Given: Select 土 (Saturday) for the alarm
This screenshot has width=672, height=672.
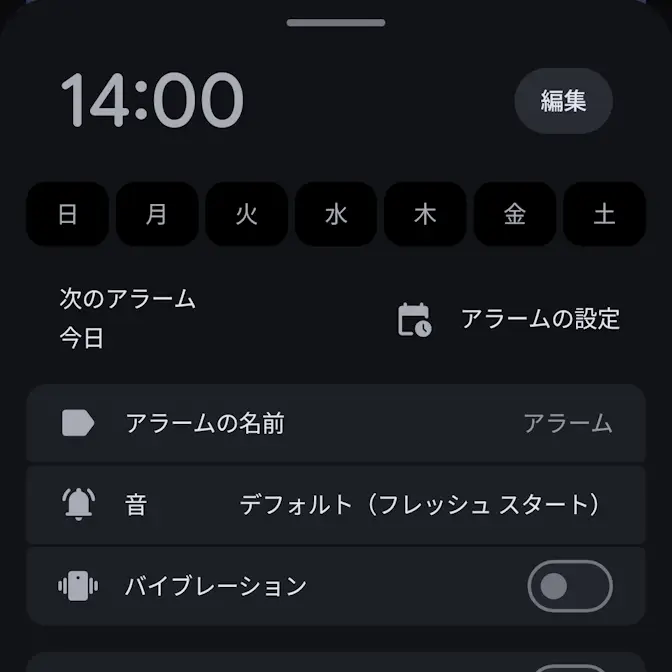Looking at the screenshot, I should [x=604, y=214].
